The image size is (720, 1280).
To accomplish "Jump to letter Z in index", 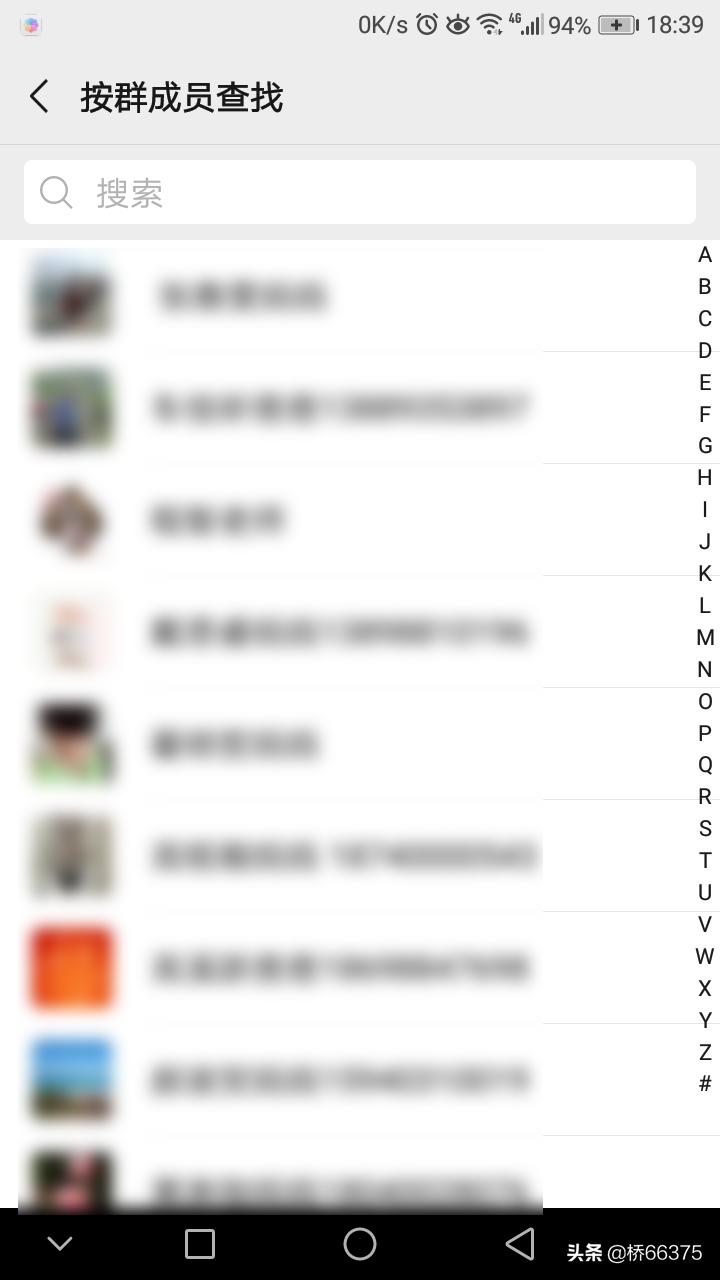I will click(705, 1052).
